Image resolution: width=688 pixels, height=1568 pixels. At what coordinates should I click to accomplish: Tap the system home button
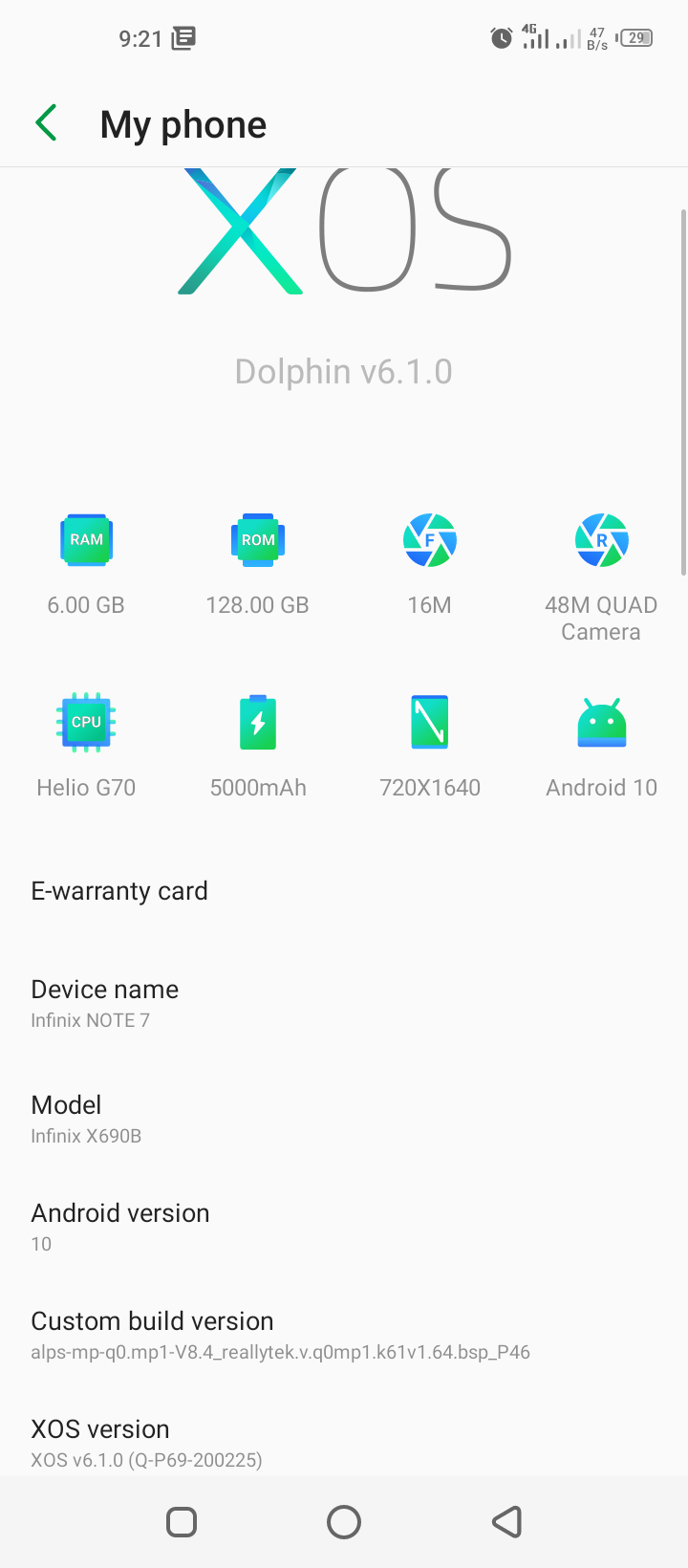pyautogui.click(x=344, y=1522)
